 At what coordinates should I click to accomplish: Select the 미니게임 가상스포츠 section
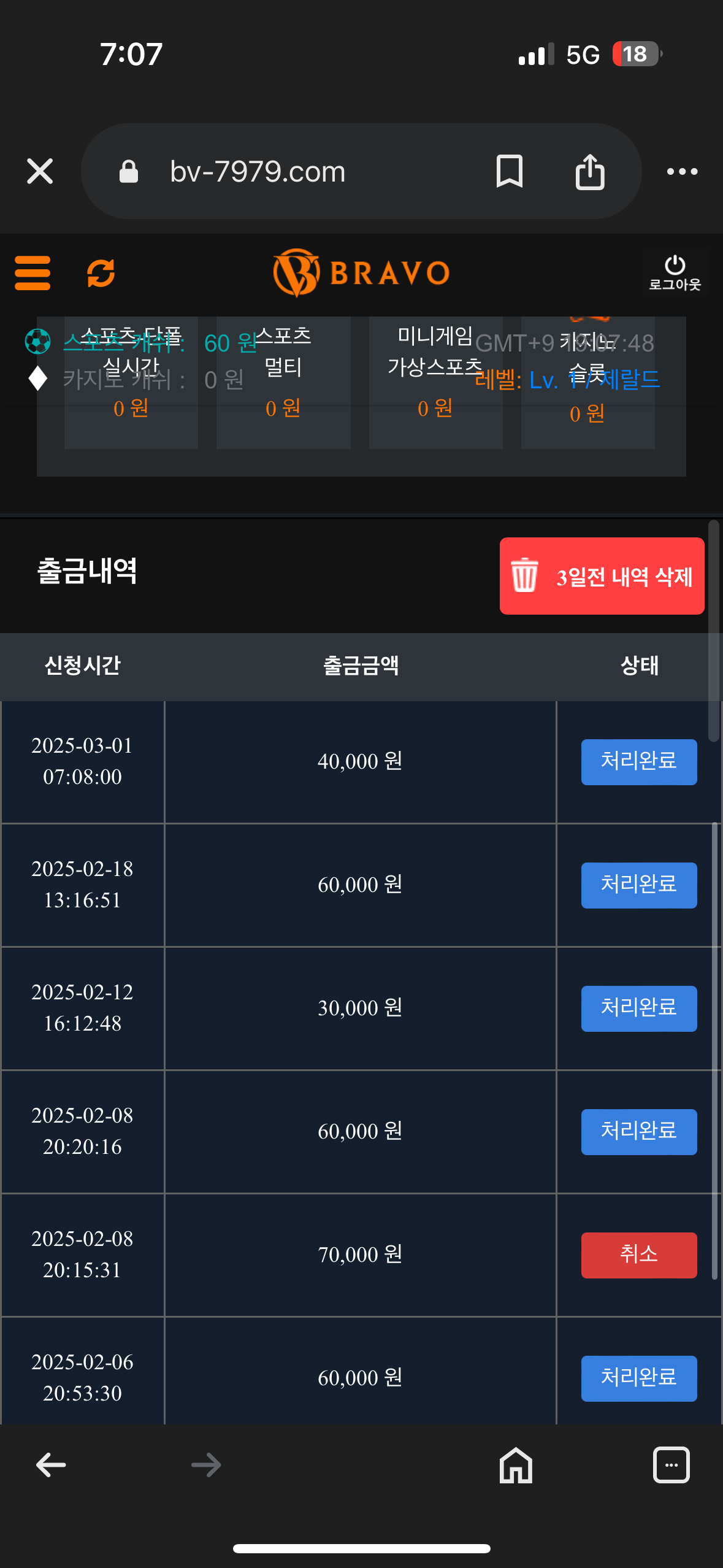coord(435,382)
